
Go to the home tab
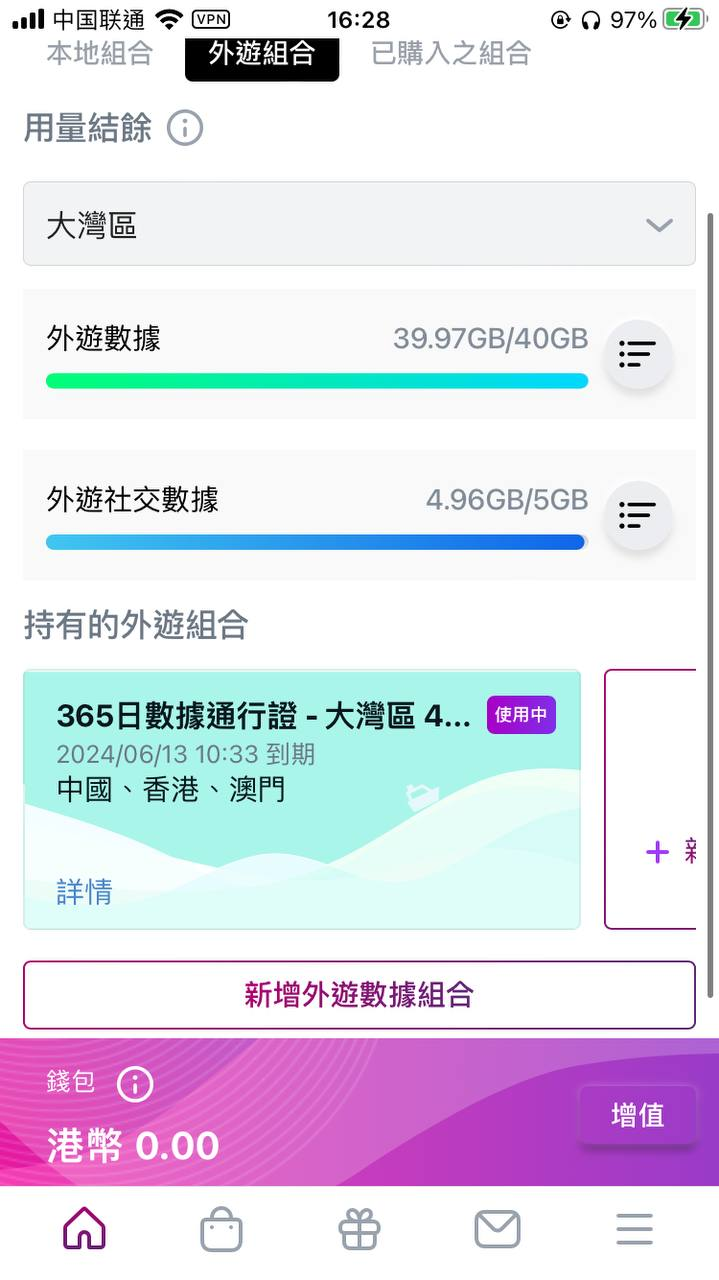click(84, 1229)
